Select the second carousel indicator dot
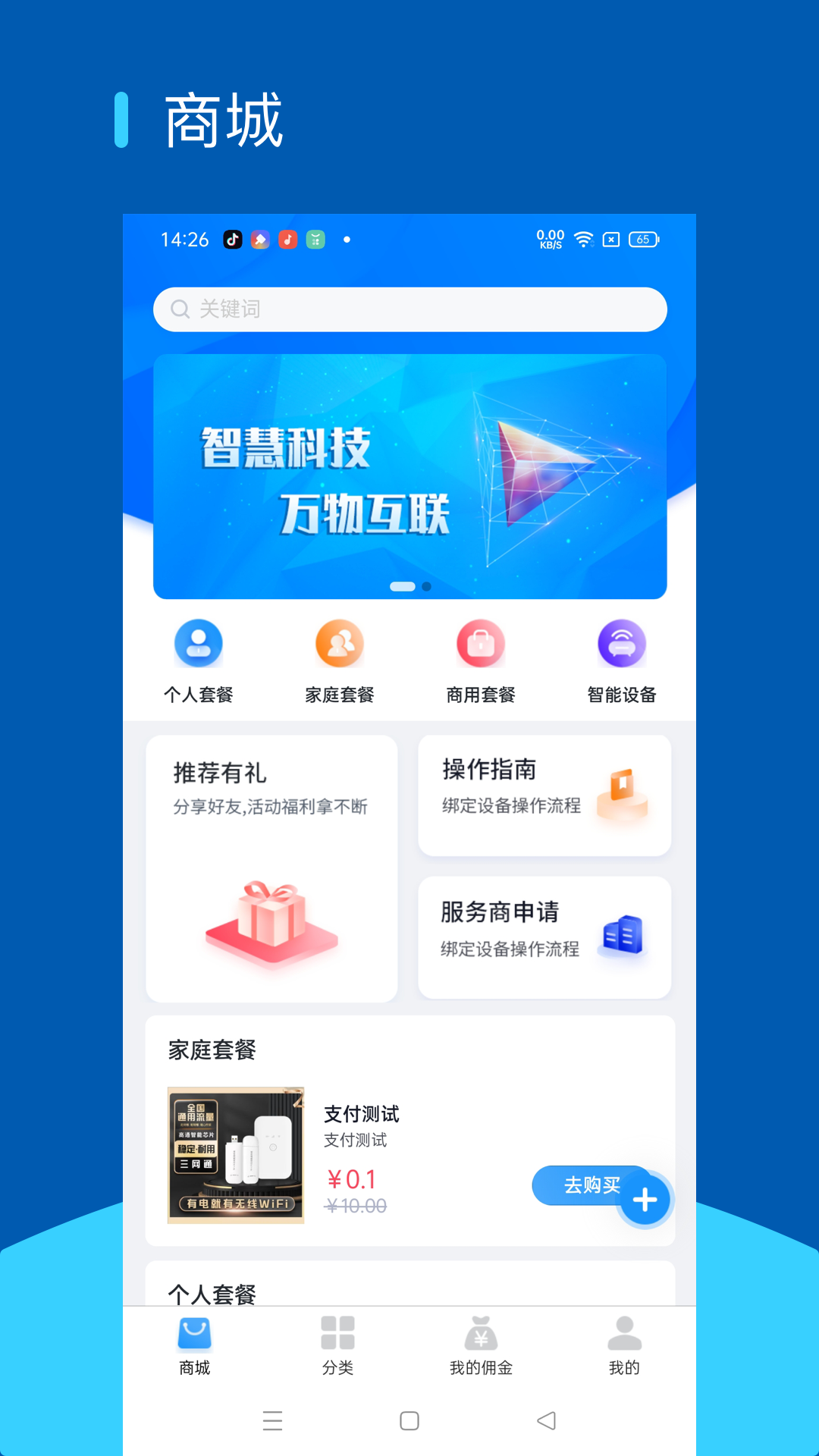The width and height of the screenshot is (819, 1456). coord(425,585)
